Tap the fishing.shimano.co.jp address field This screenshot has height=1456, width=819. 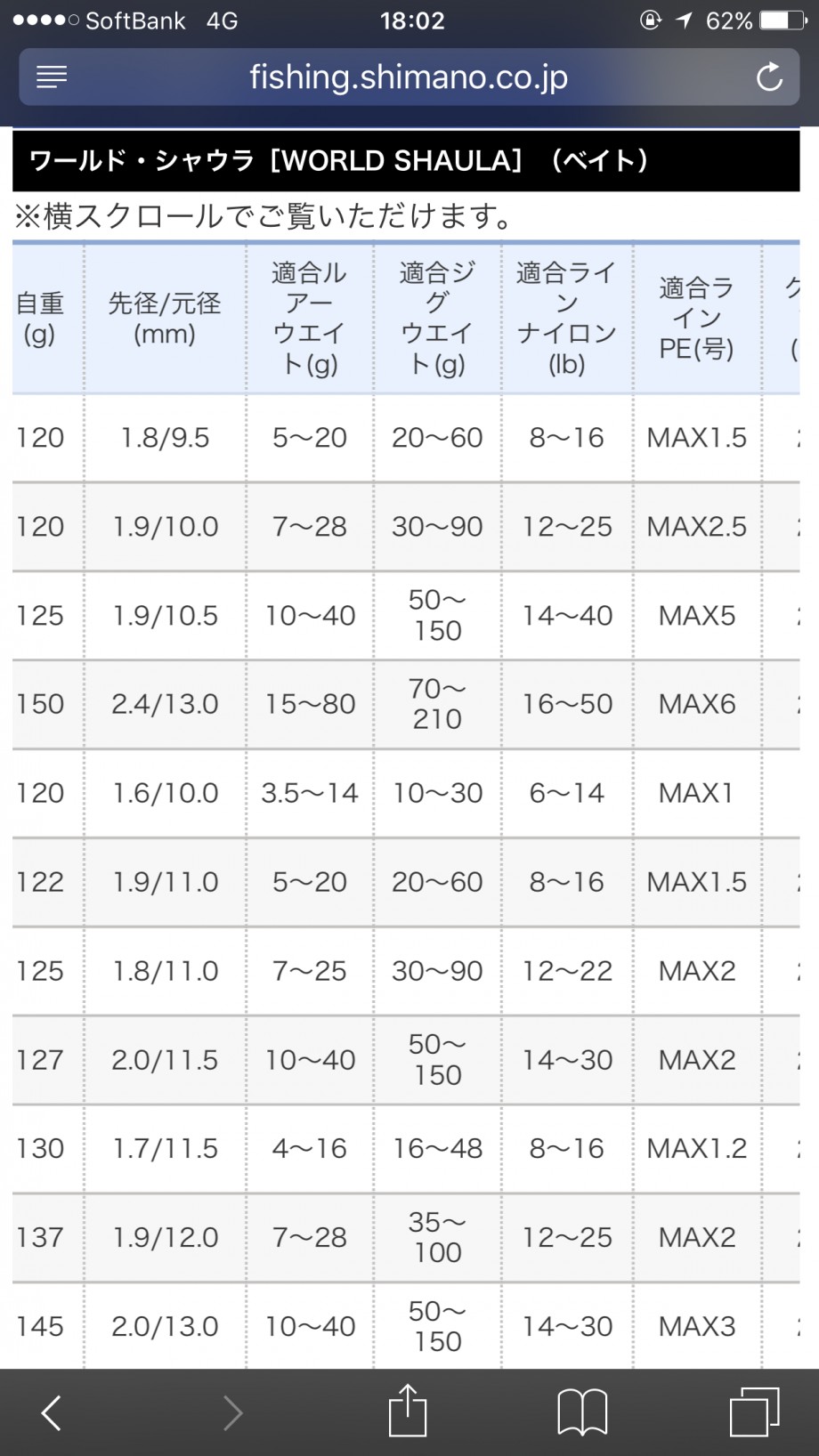pyautogui.click(x=408, y=77)
